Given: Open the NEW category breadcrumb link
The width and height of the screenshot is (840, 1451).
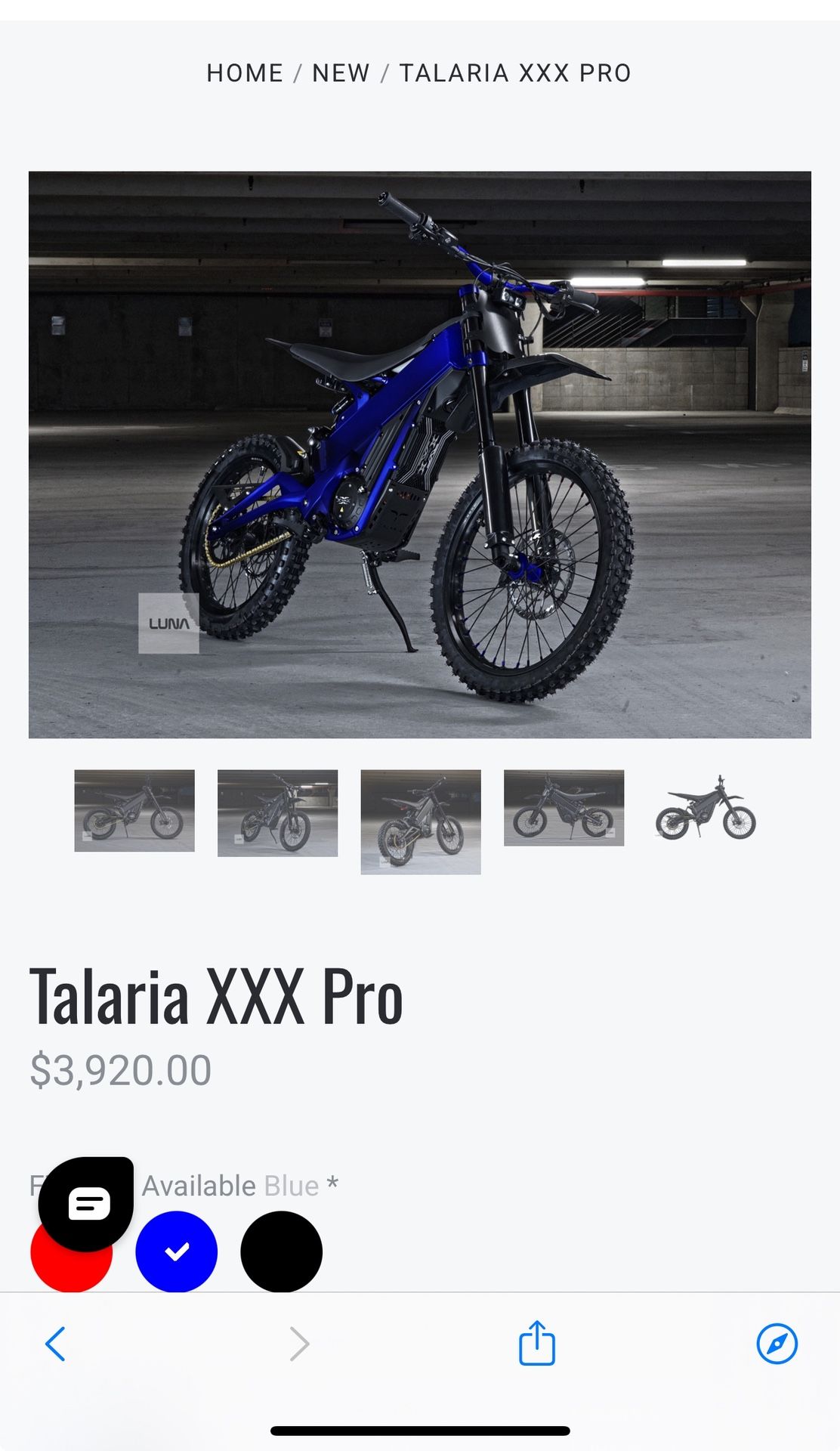Looking at the screenshot, I should tap(340, 73).
